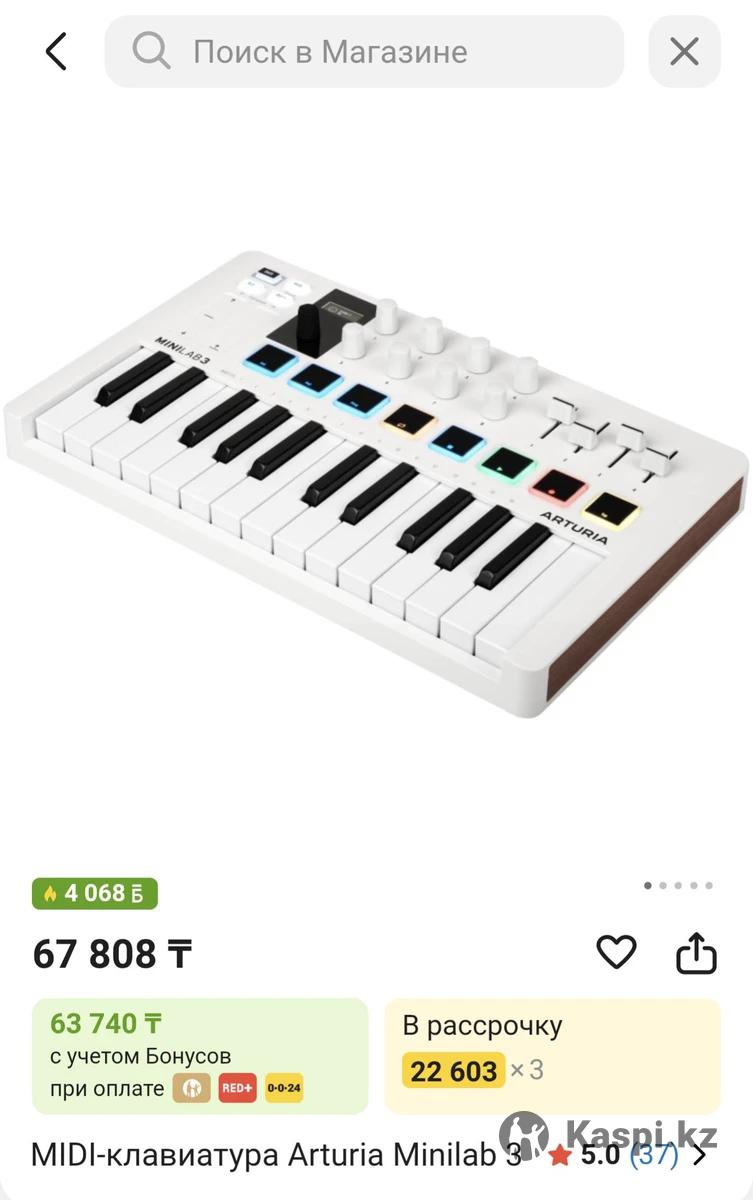Close the product page with X
Screen dimensions: 753x1200
tap(684, 51)
